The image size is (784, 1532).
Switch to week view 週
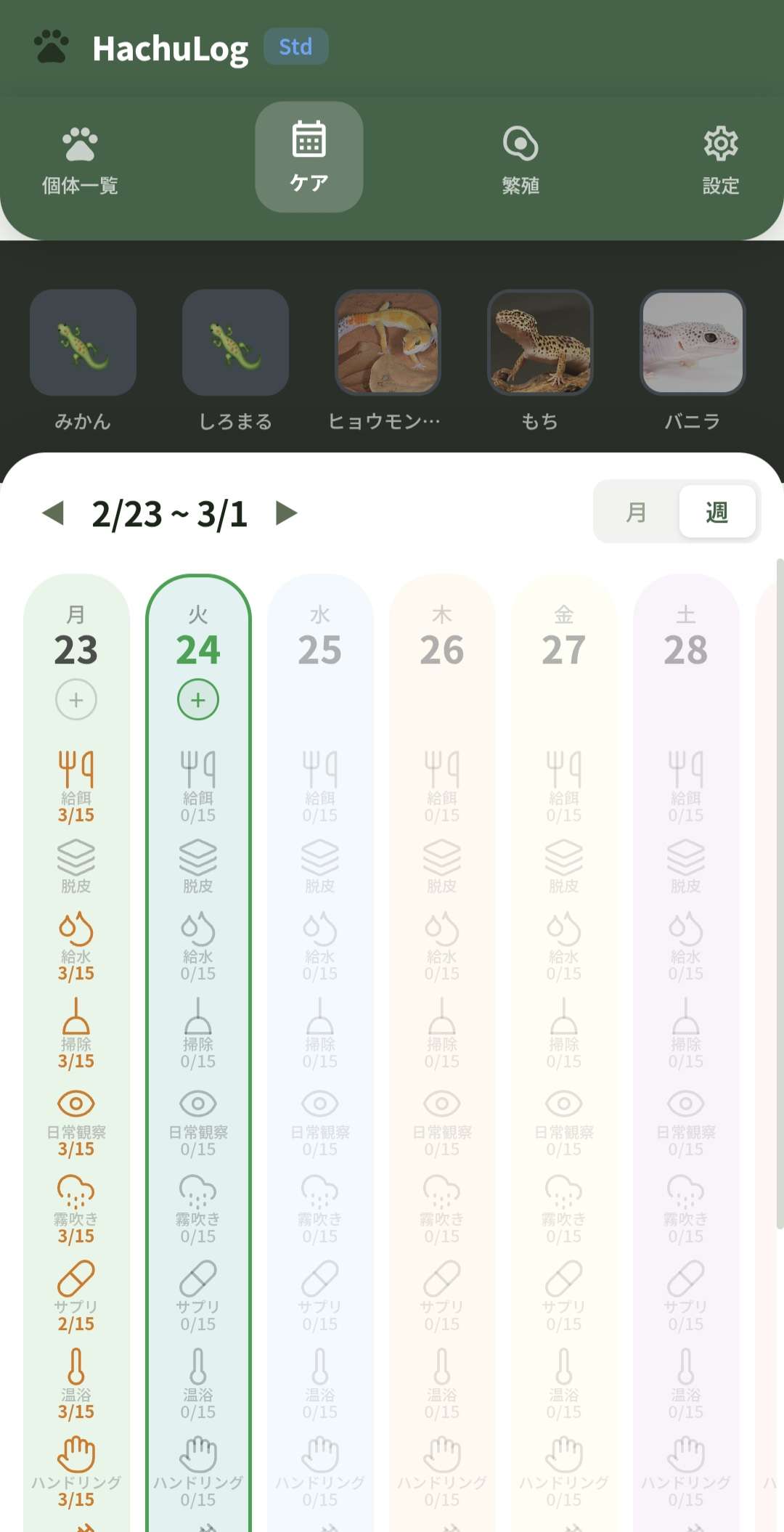(x=716, y=512)
